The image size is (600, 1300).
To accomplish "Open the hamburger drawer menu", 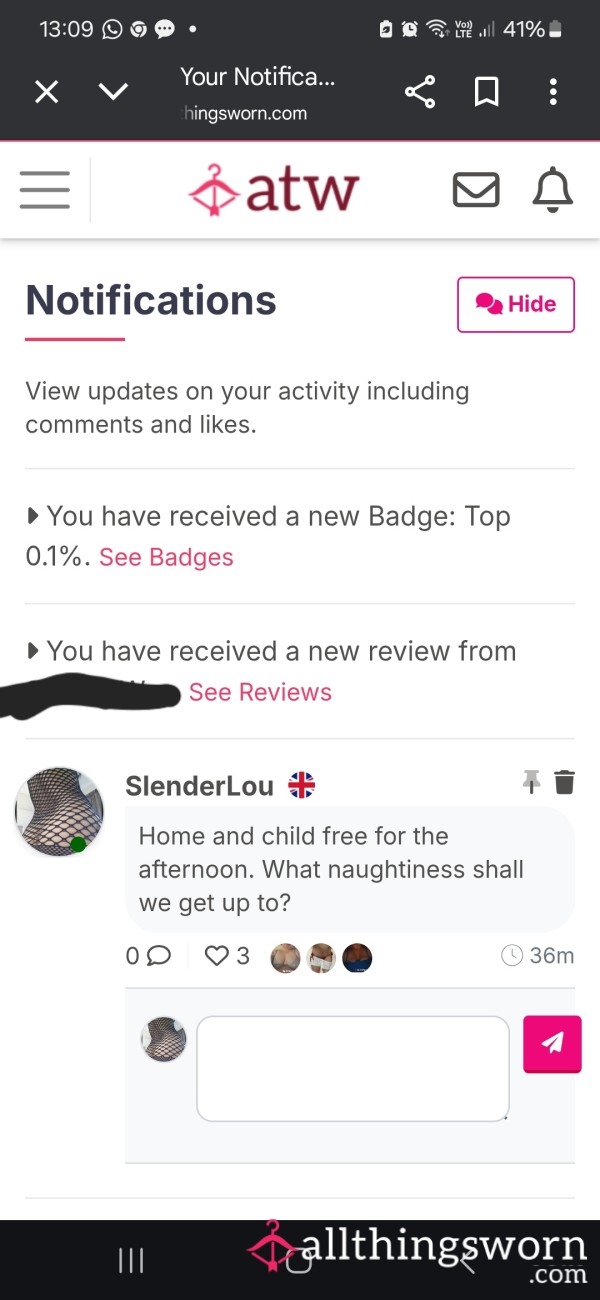I will [45, 190].
